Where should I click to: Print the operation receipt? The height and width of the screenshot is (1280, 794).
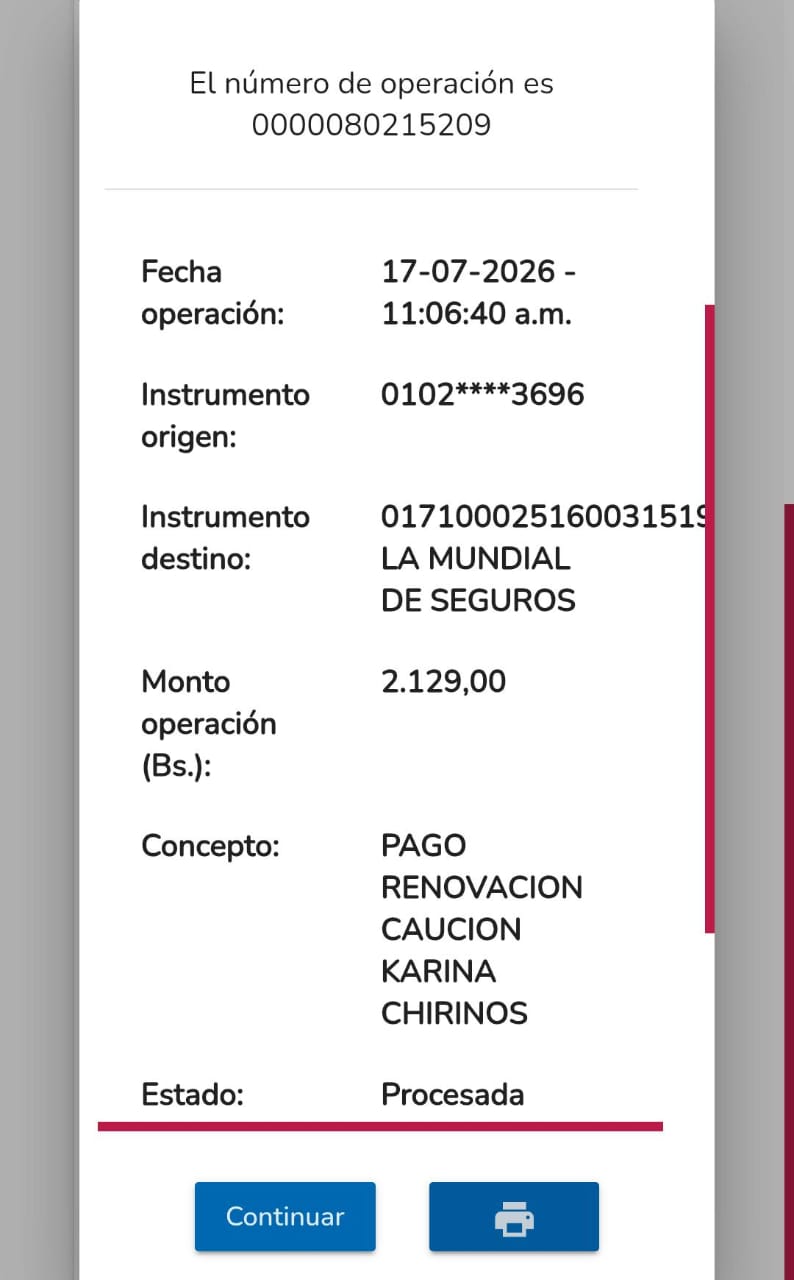(514, 1216)
